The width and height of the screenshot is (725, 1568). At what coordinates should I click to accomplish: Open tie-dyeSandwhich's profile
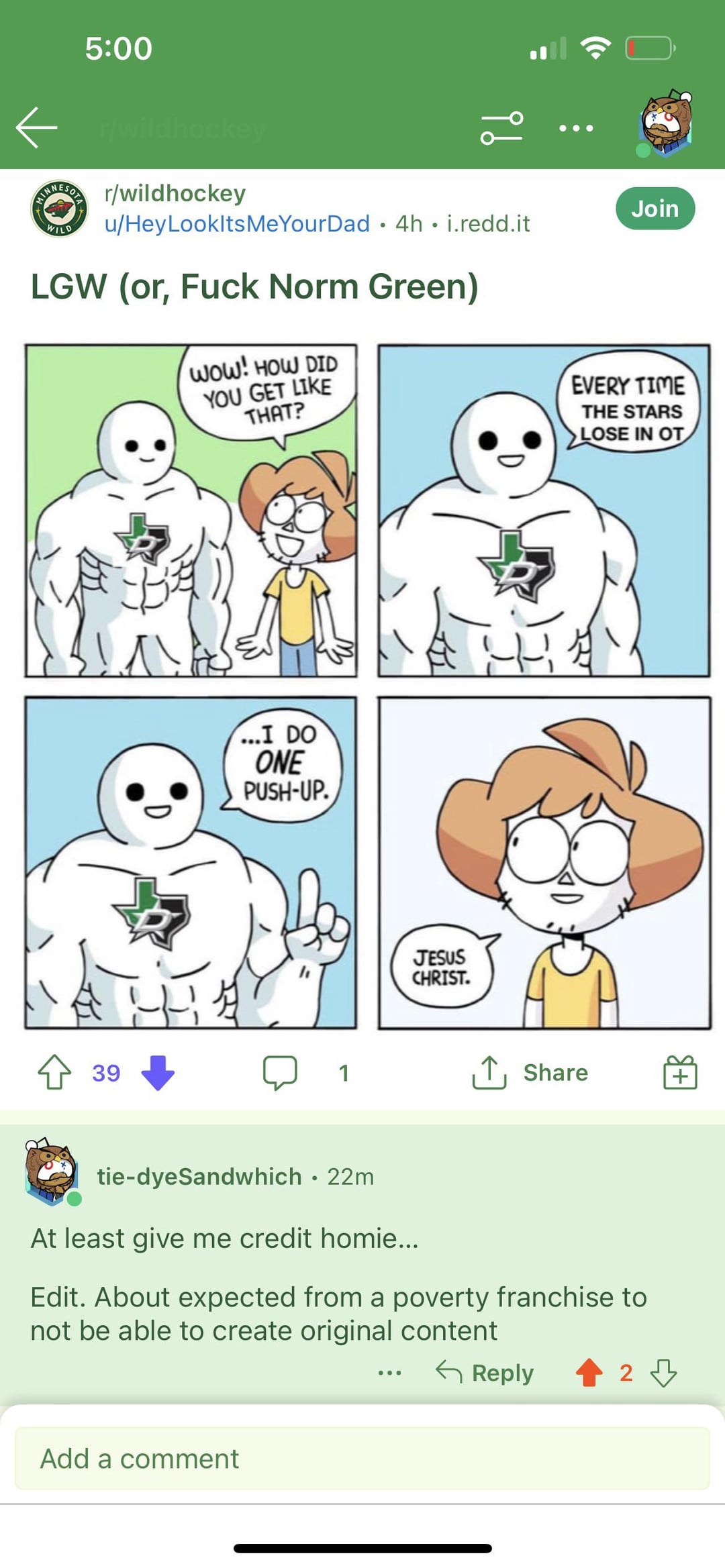coord(199,1177)
